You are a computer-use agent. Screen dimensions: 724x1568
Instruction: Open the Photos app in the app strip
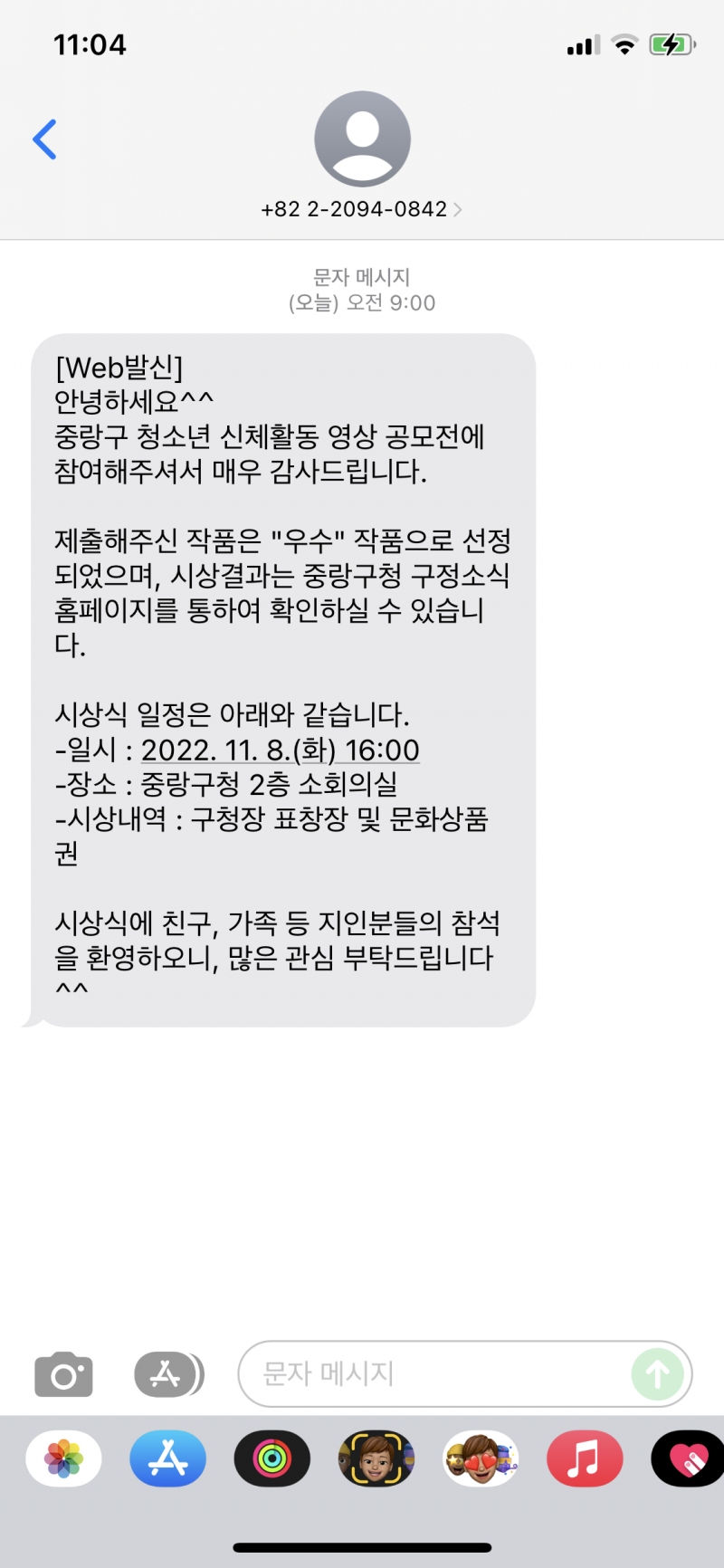(x=63, y=1458)
